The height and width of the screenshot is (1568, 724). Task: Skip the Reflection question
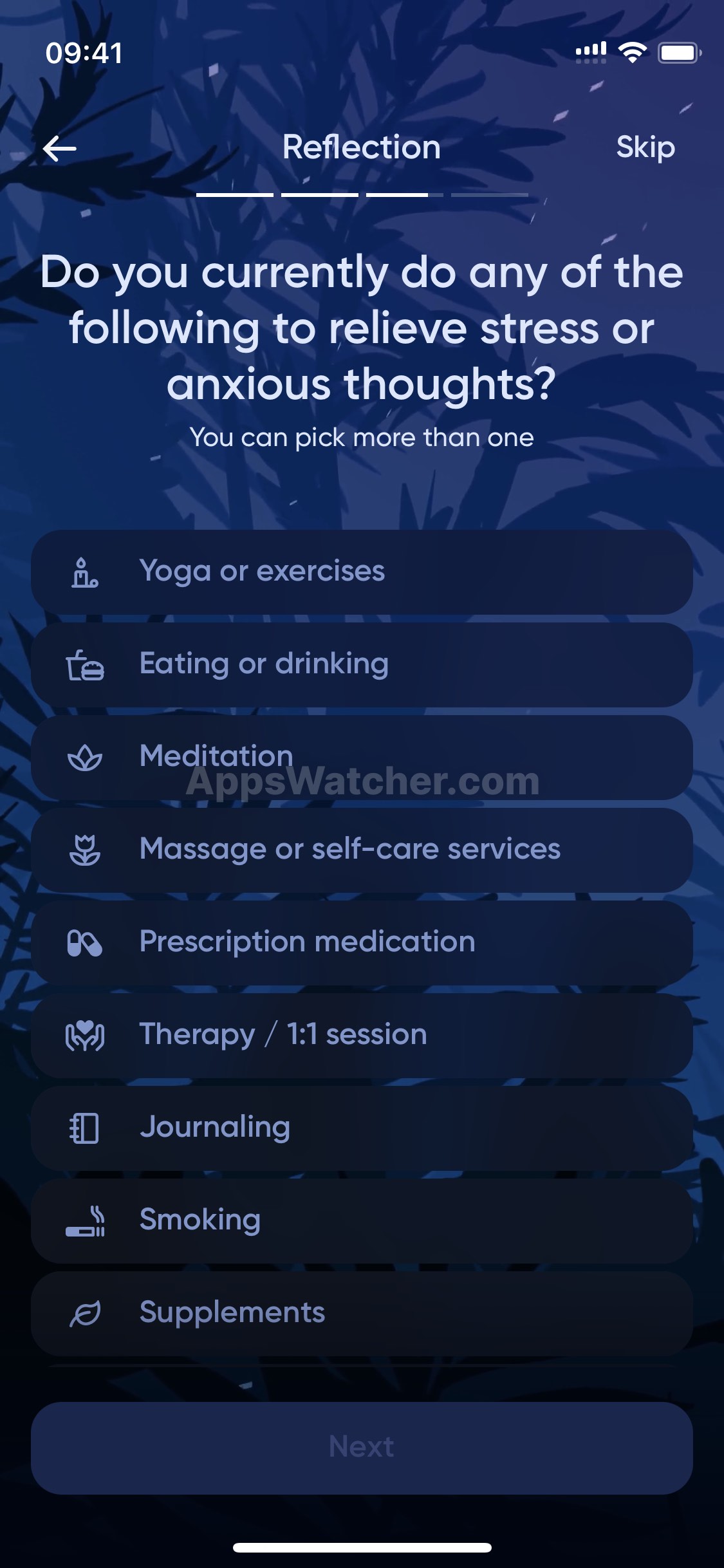[x=645, y=147]
